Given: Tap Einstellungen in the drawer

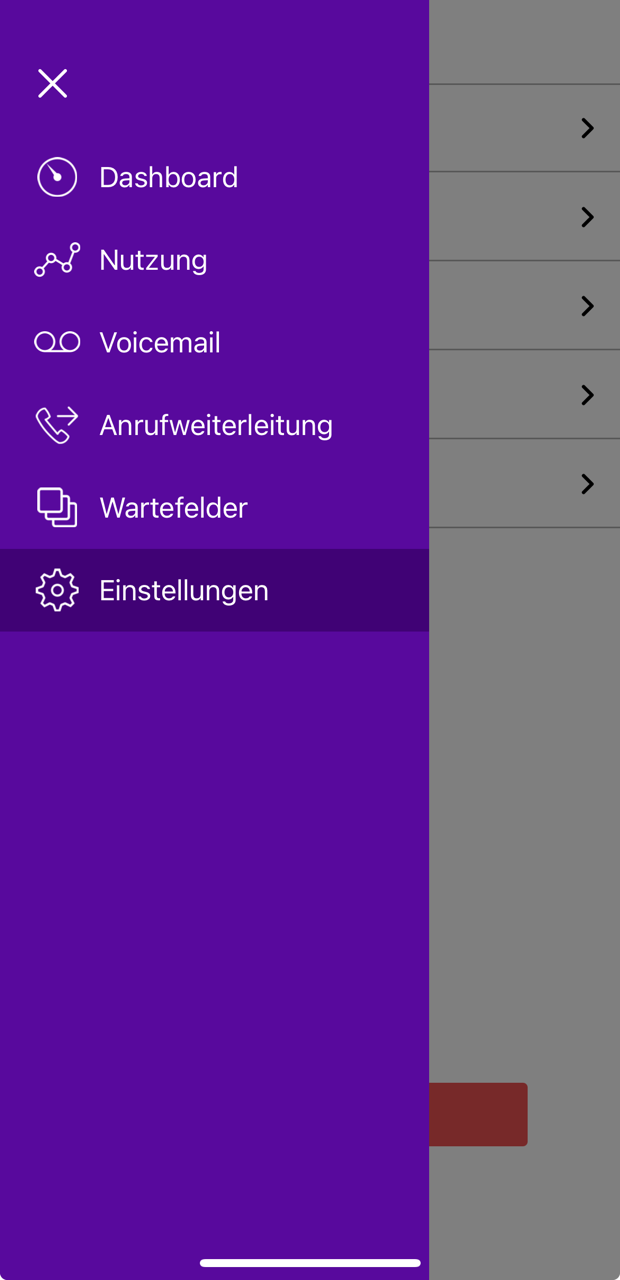Looking at the screenshot, I should [184, 590].
